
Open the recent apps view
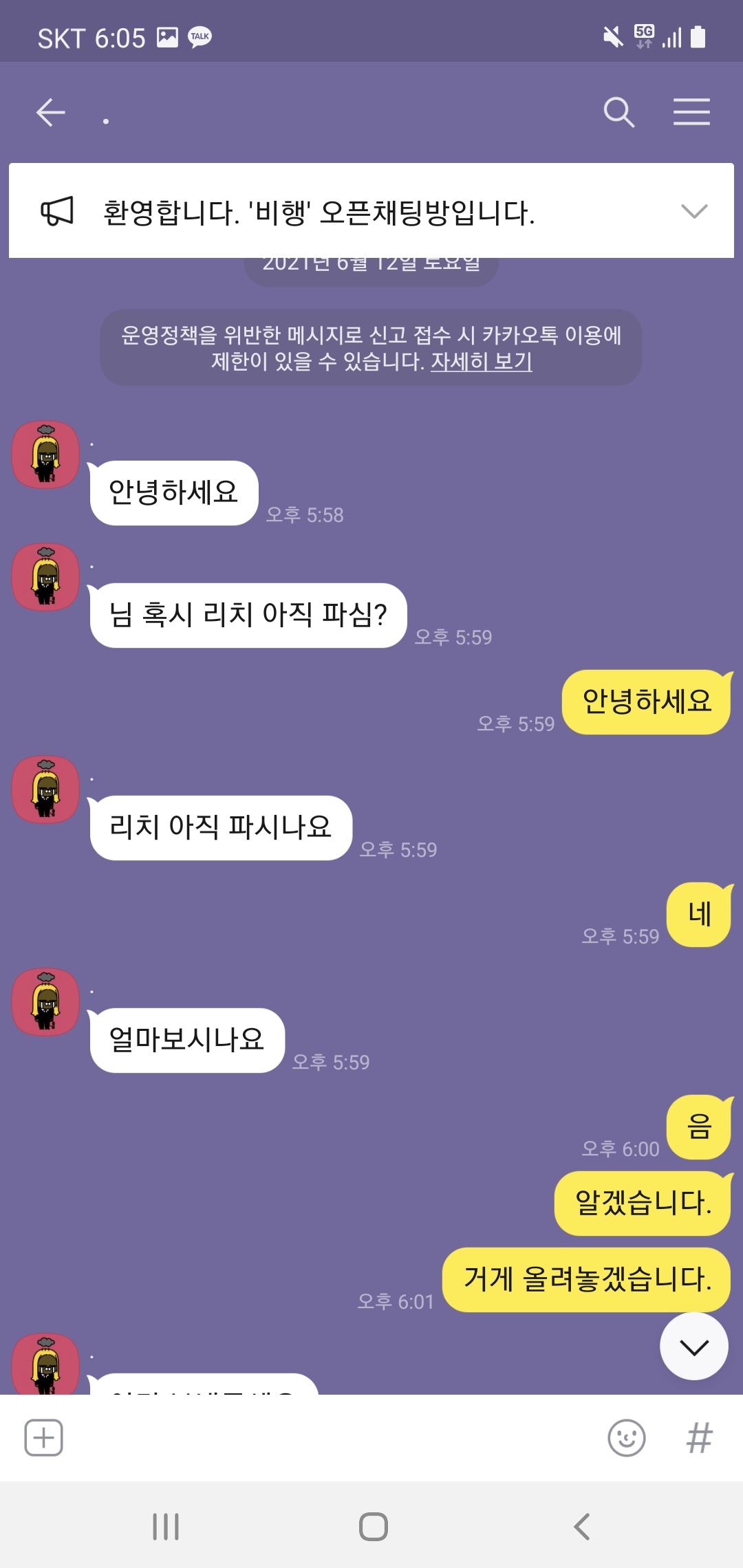(166, 1527)
